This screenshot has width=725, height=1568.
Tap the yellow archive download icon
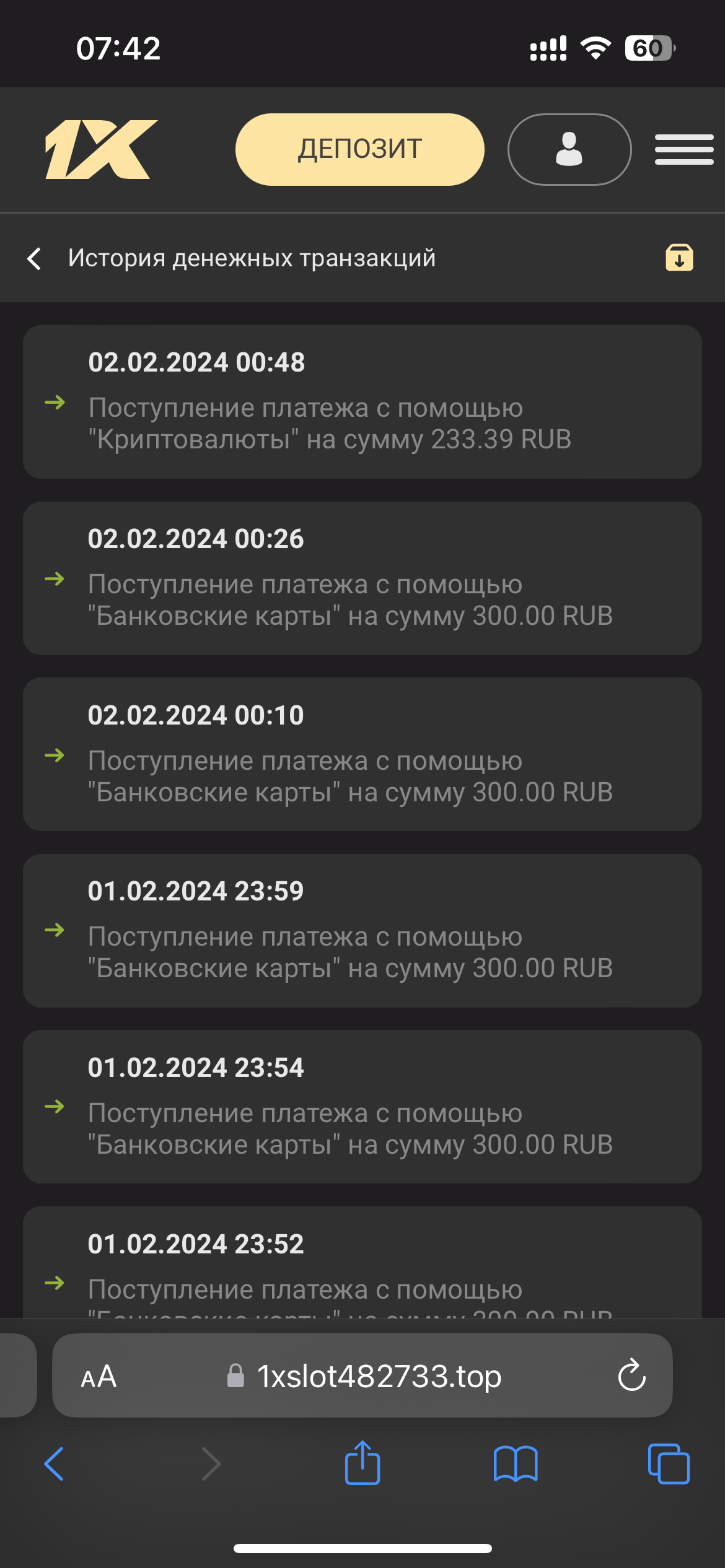pyautogui.click(x=679, y=258)
